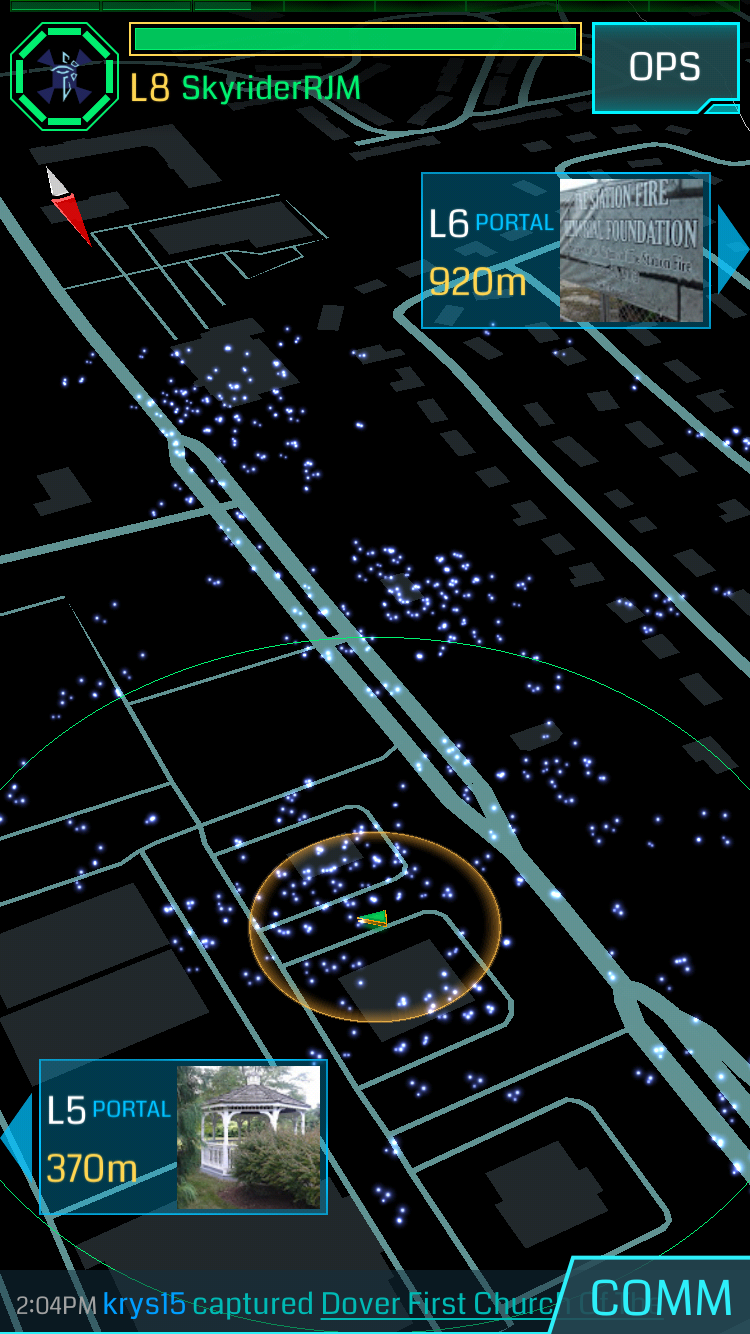Open the OPS menu
Viewport: 750px width, 1334px height.
(x=664, y=67)
